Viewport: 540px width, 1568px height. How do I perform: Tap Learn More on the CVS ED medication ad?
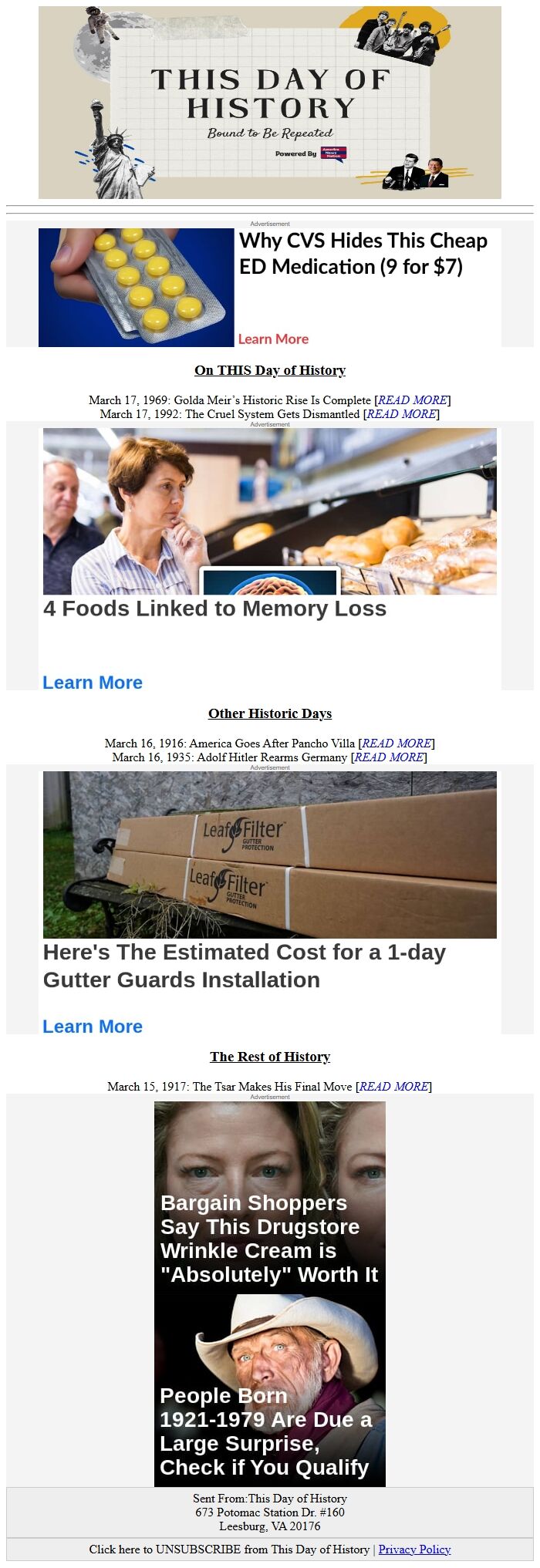(273, 339)
